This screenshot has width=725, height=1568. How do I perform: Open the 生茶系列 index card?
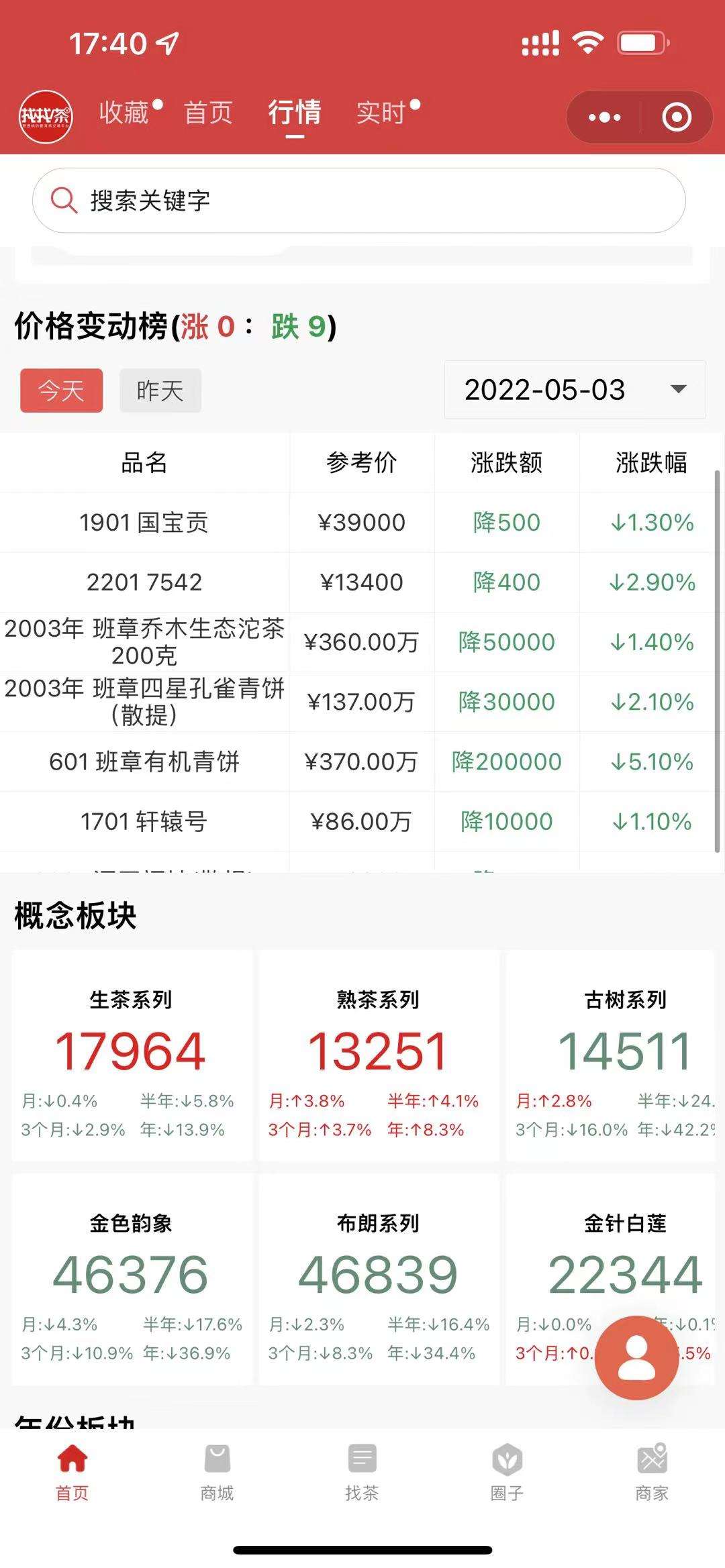click(132, 1055)
